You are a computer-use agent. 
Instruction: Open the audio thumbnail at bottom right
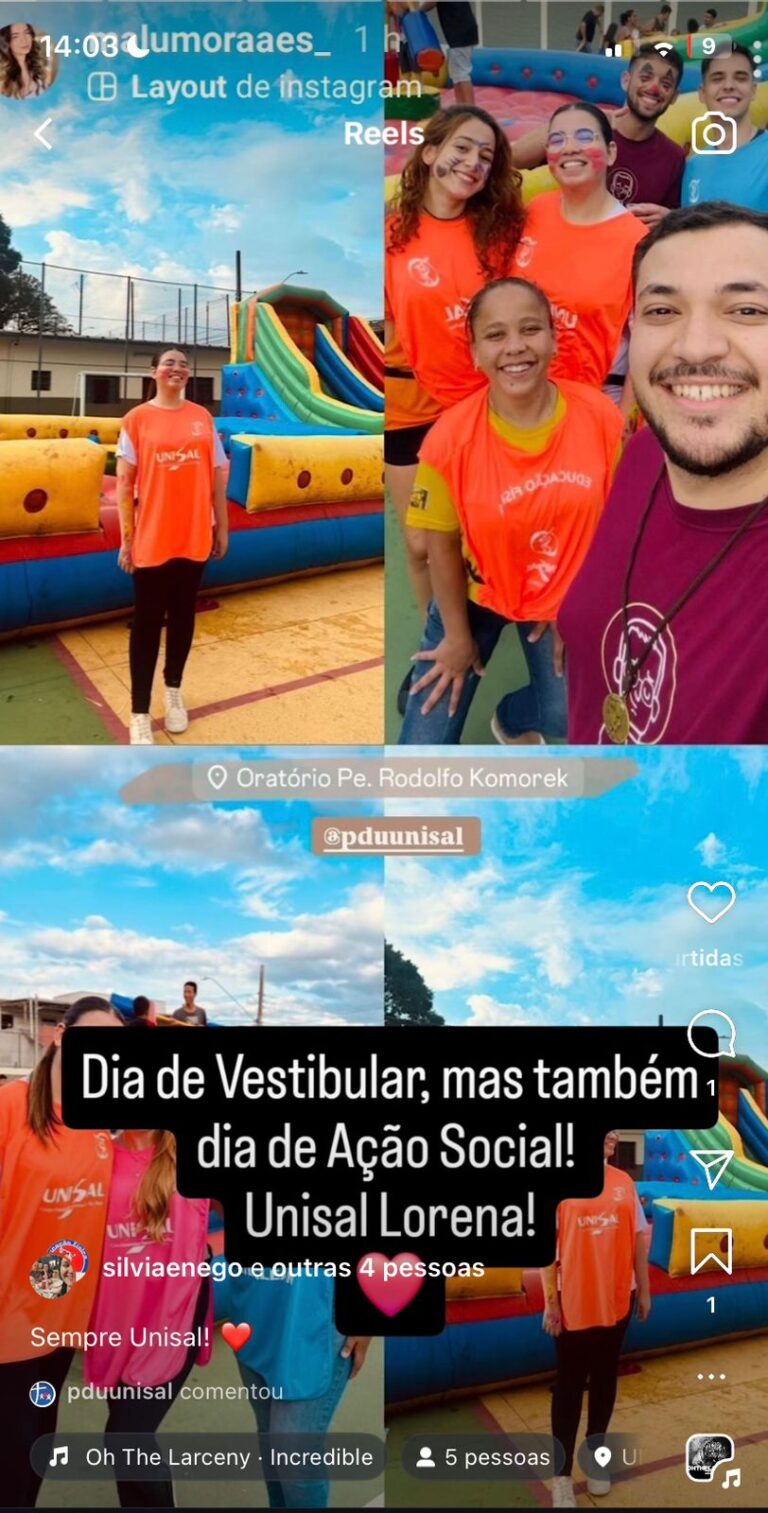(711, 1459)
